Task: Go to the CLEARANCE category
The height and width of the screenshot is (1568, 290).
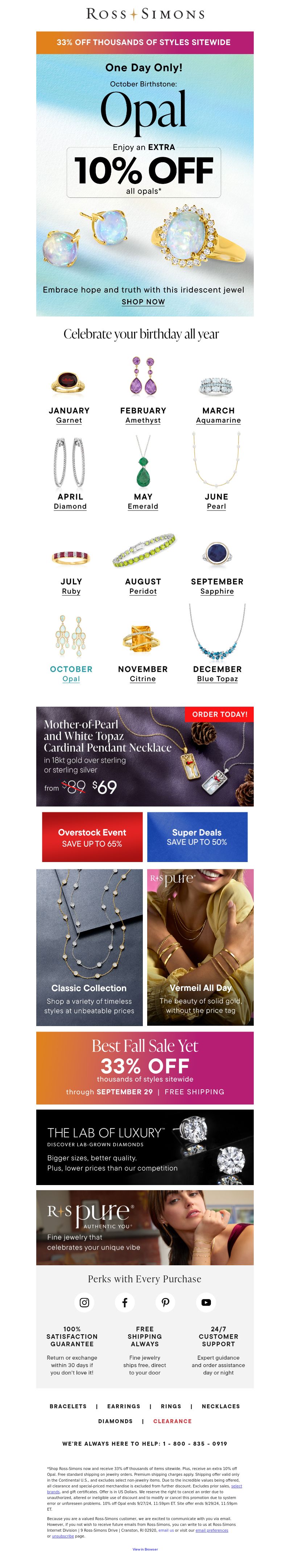Action: point(172,1421)
